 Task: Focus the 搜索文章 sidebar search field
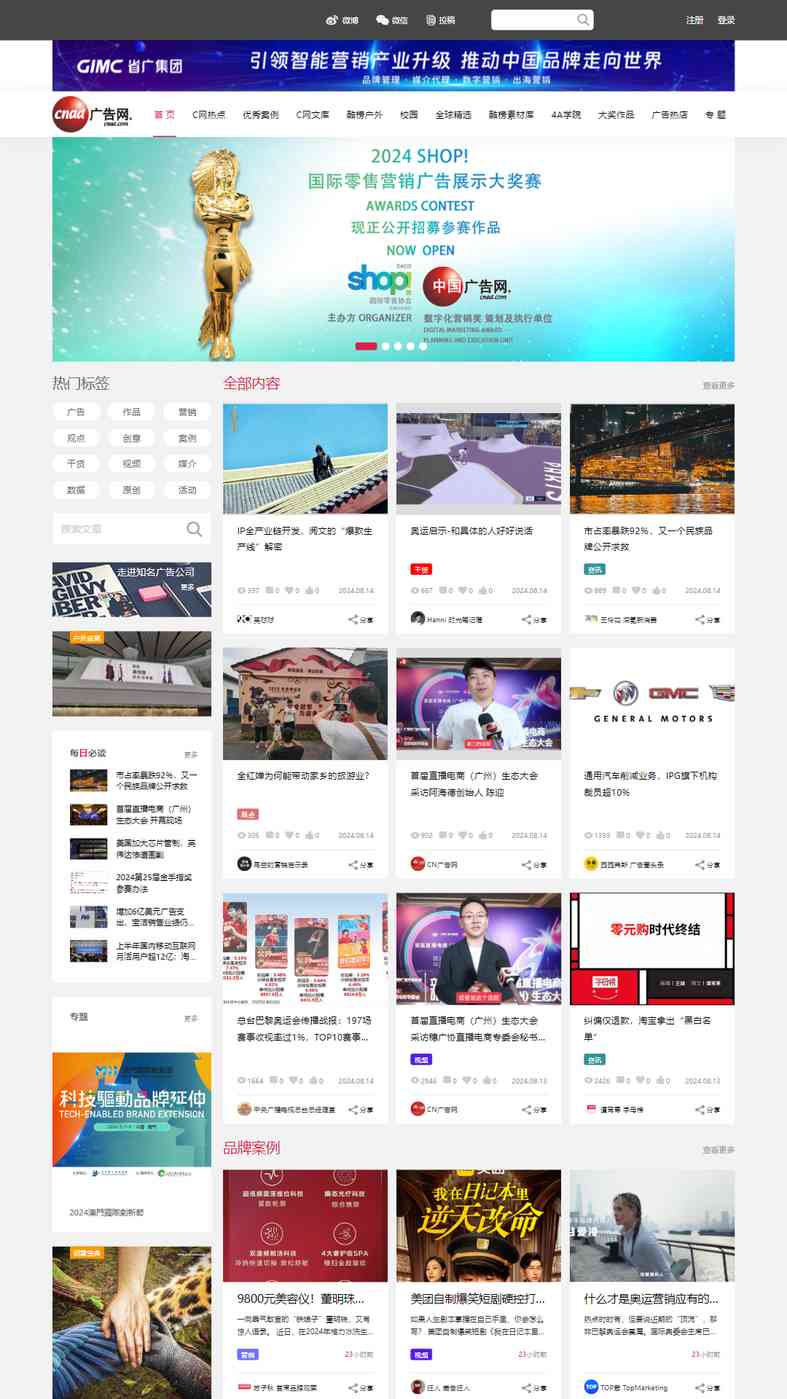coord(118,529)
